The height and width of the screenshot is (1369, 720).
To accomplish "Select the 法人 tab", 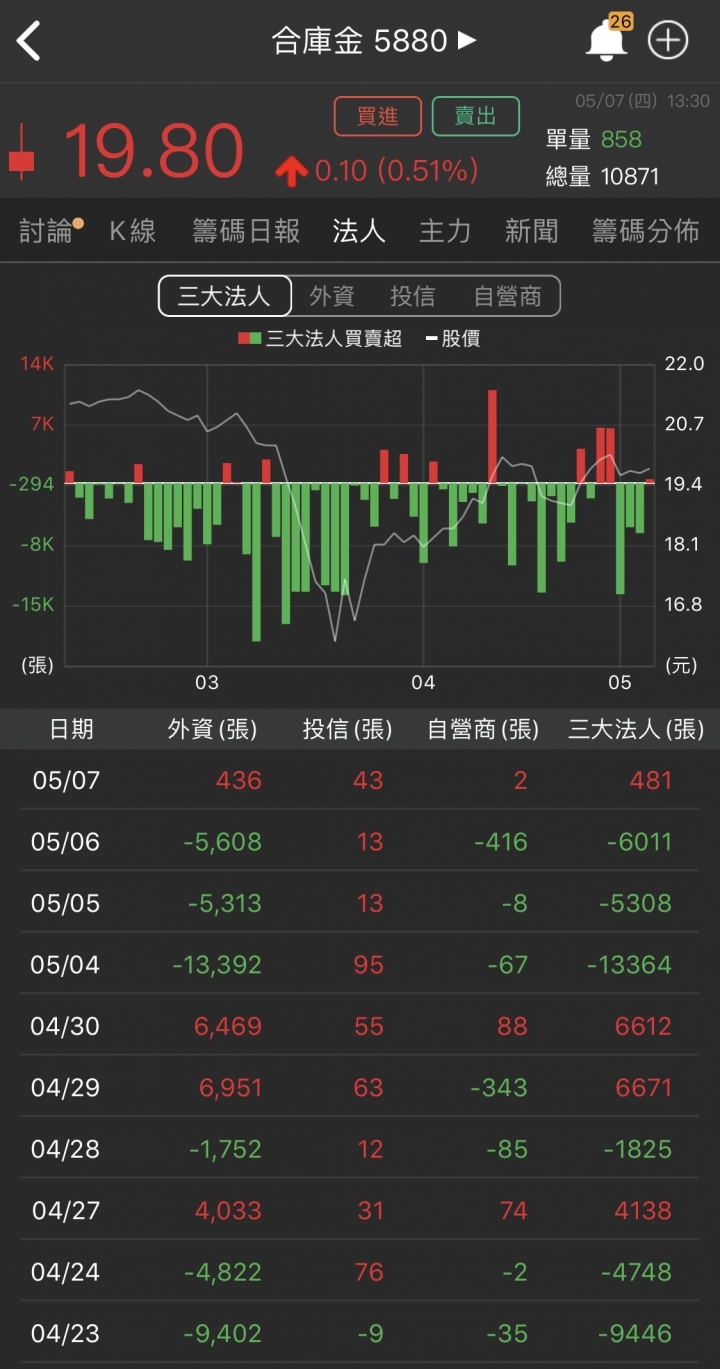I will [358, 231].
